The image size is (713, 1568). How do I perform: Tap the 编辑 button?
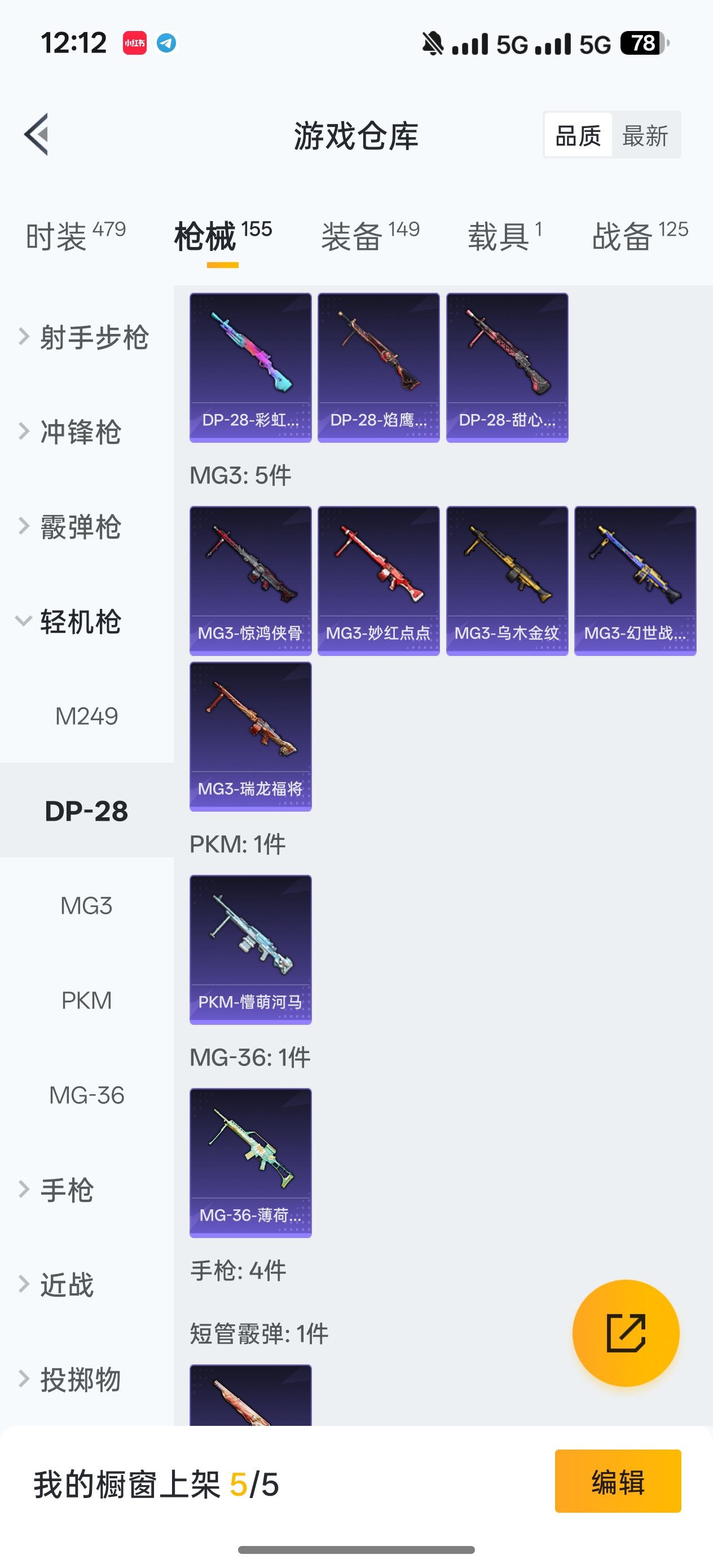click(618, 1481)
